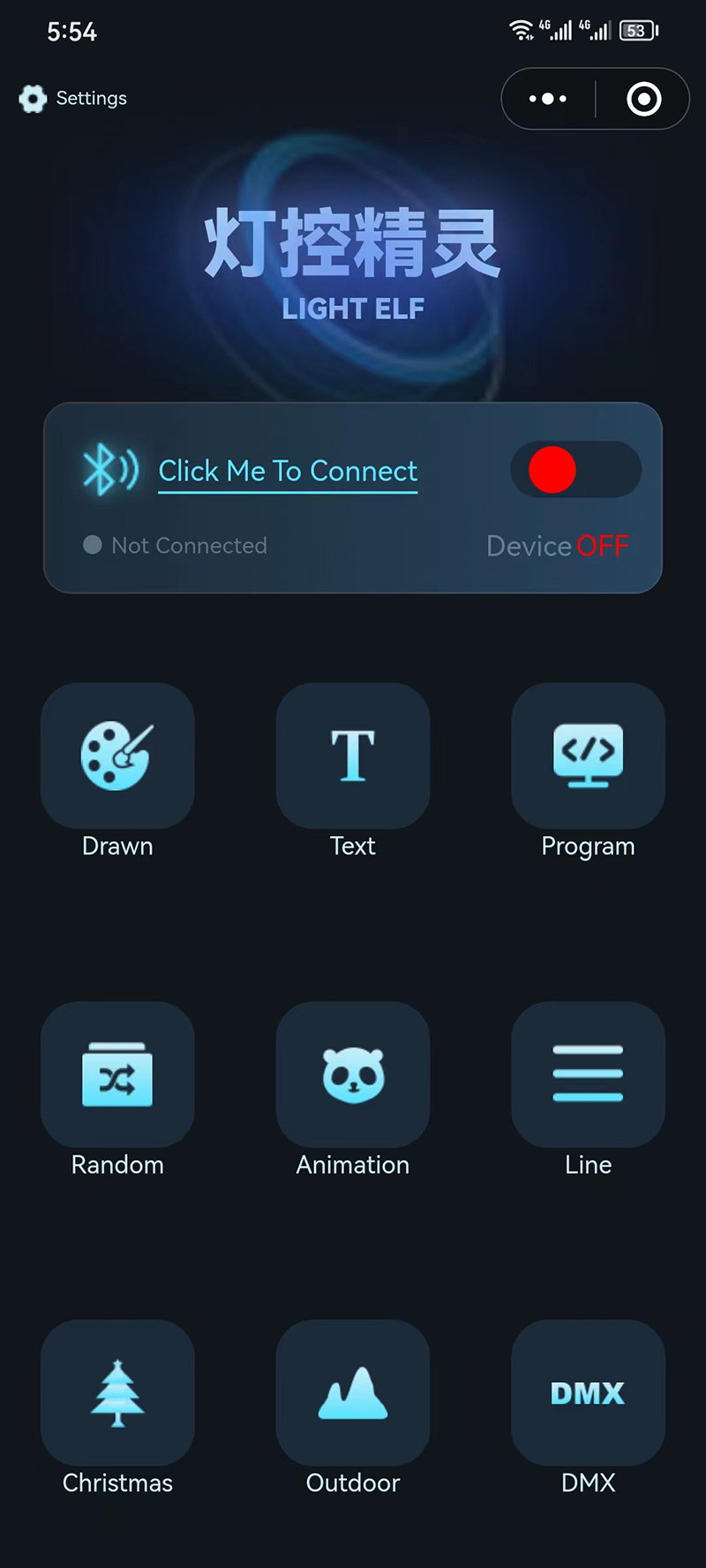Open the Text mode

pyautogui.click(x=353, y=756)
